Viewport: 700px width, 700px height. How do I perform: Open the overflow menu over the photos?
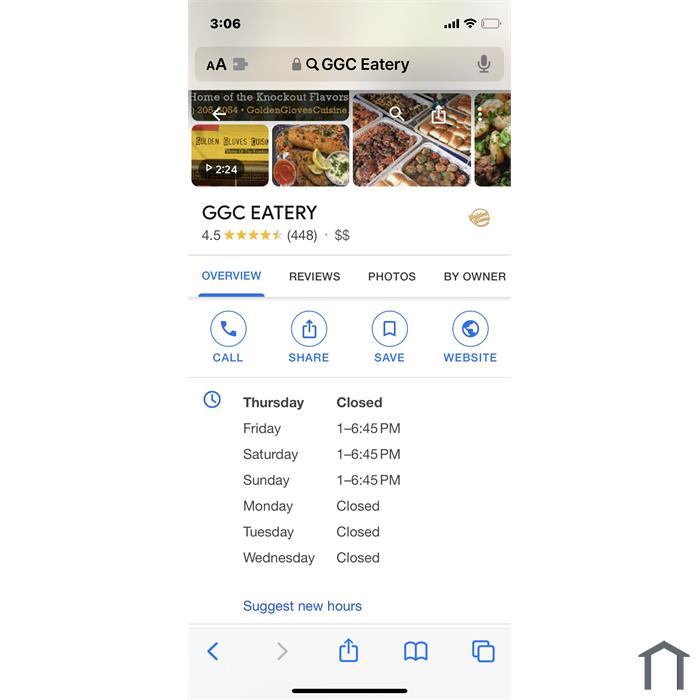pos(480,114)
